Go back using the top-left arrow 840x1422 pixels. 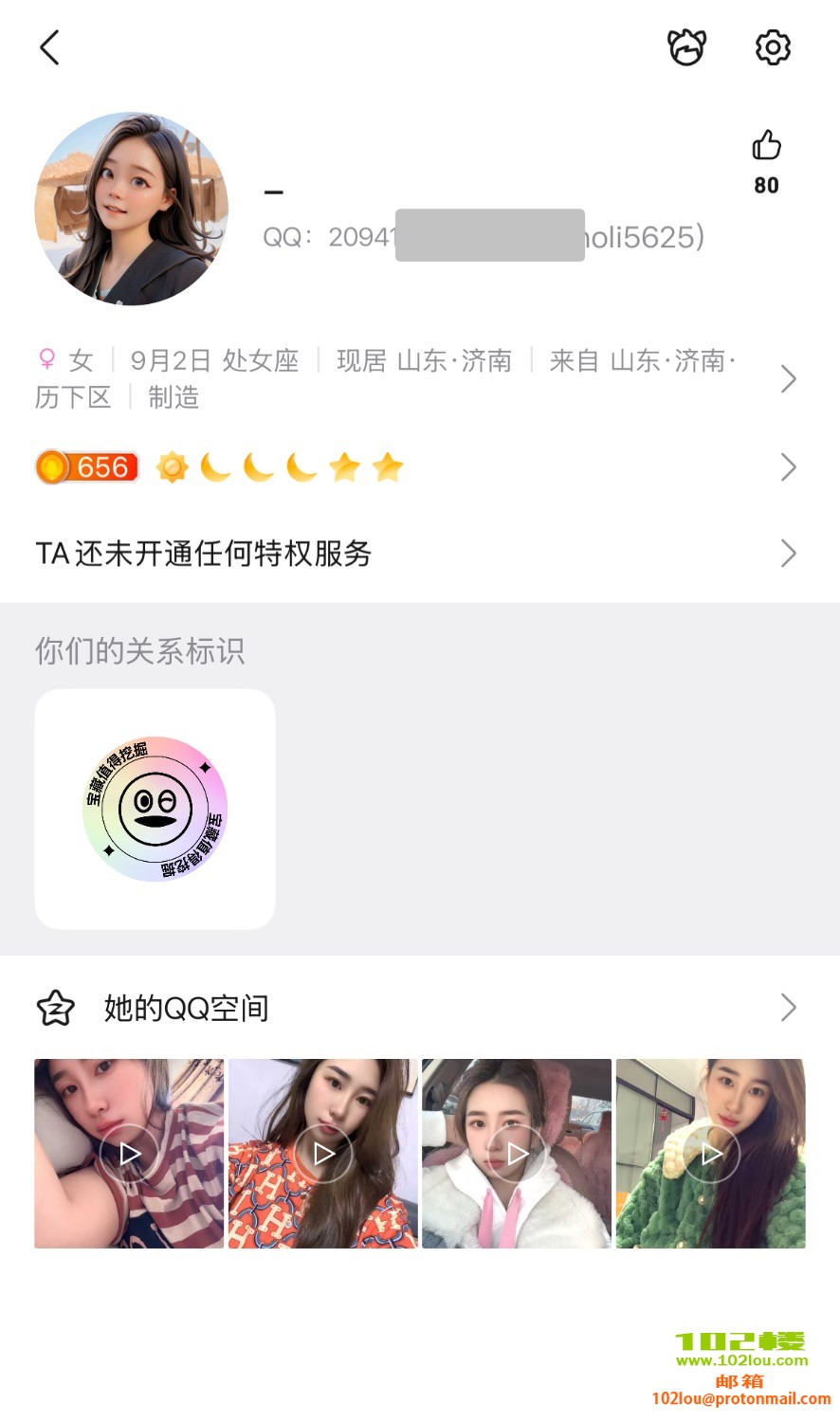tap(50, 47)
